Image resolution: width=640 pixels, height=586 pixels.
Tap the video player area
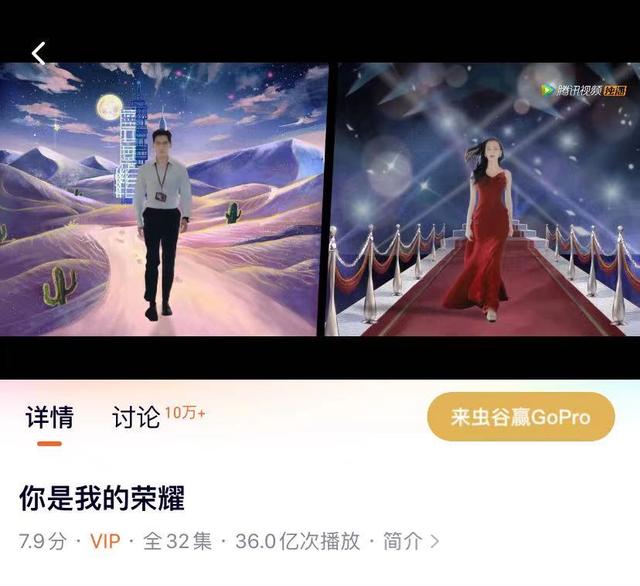coord(320,200)
